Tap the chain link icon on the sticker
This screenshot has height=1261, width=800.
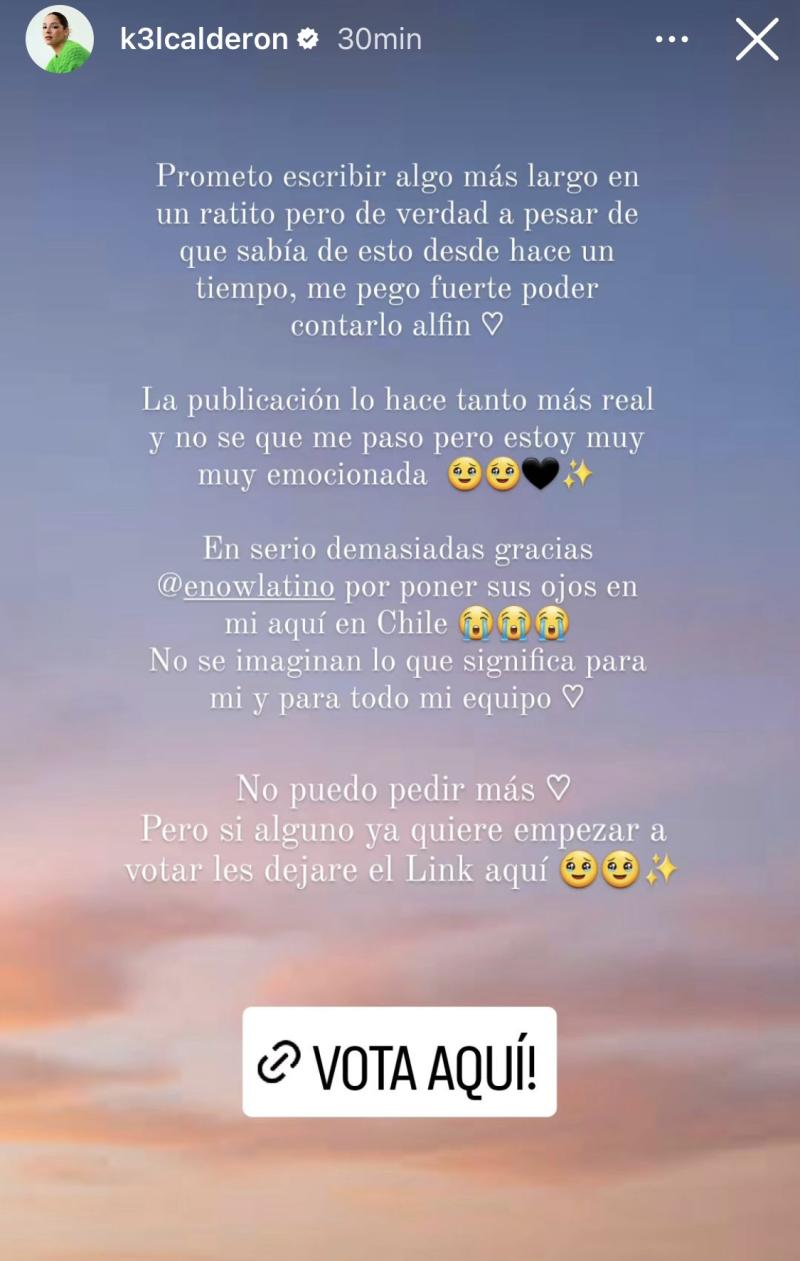[281, 1062]
